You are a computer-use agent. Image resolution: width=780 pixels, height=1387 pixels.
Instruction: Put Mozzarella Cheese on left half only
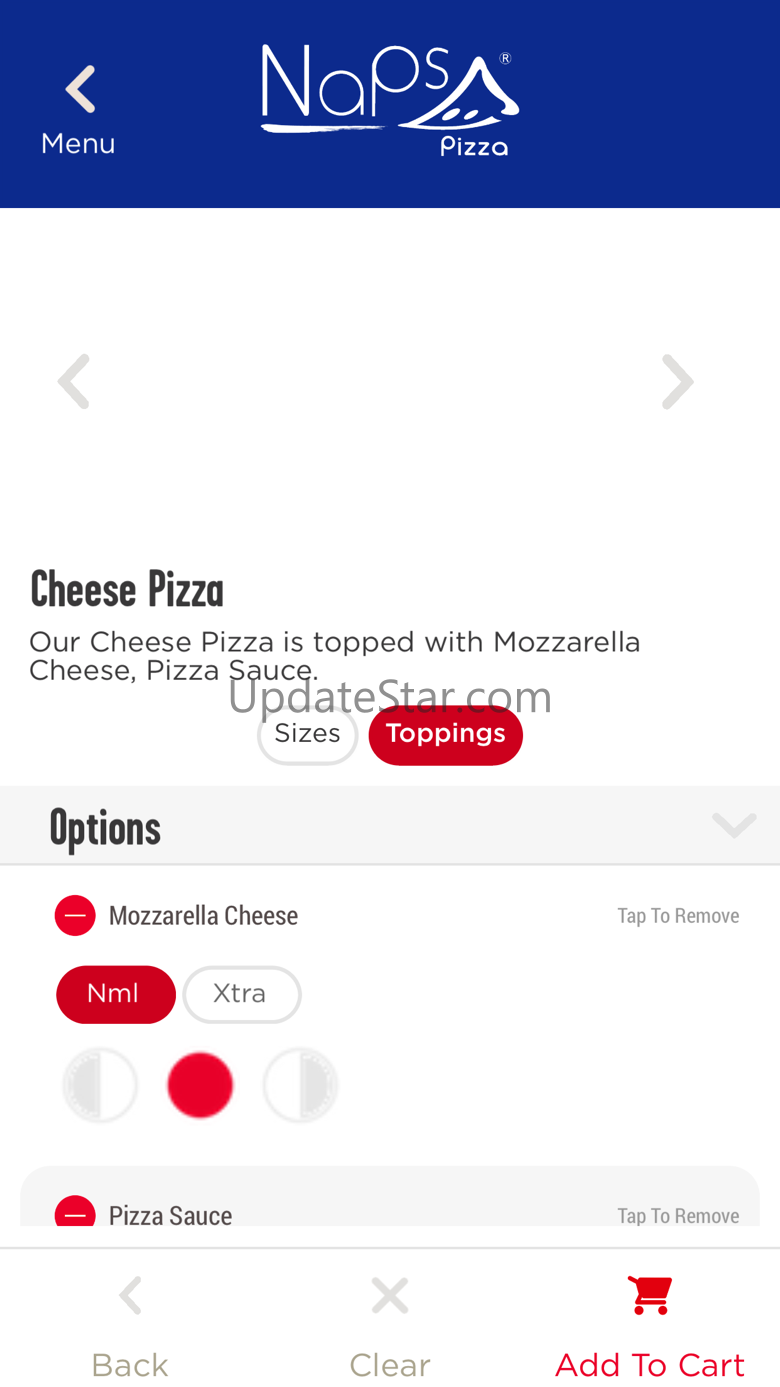pyautogui.click(x=100, y=1085)
